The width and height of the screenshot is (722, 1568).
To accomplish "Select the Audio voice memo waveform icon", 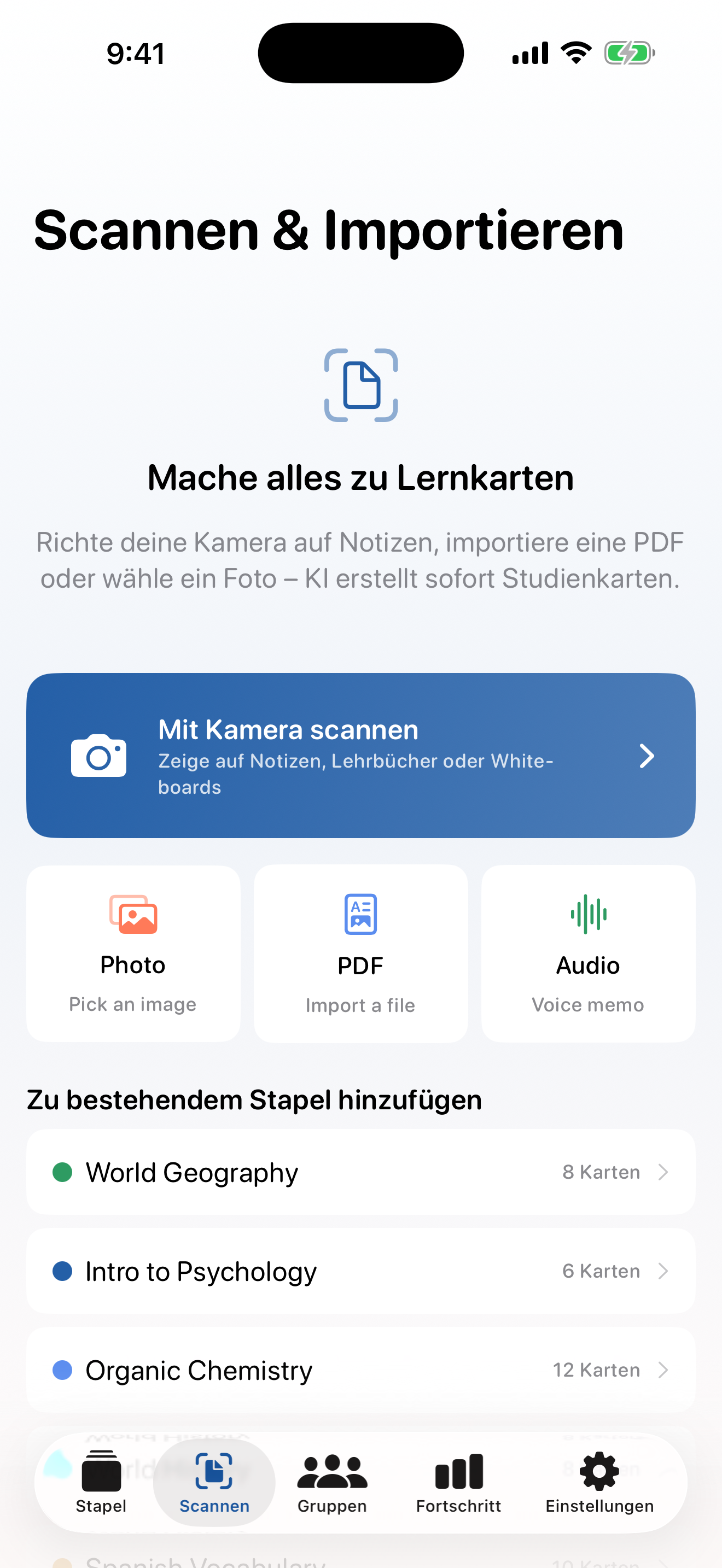I will pyautogui.click(x=587, y=914).
